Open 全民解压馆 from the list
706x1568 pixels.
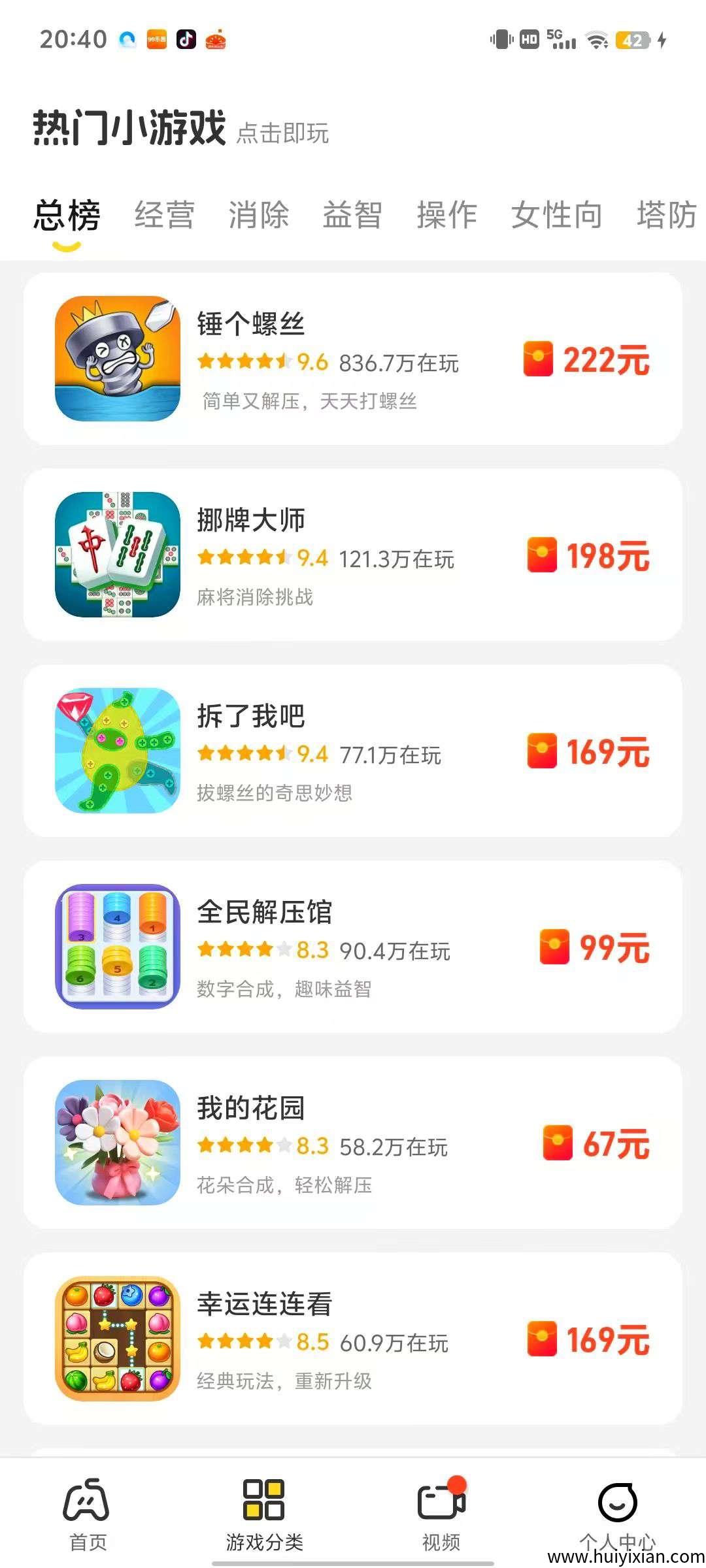(353, 947)
